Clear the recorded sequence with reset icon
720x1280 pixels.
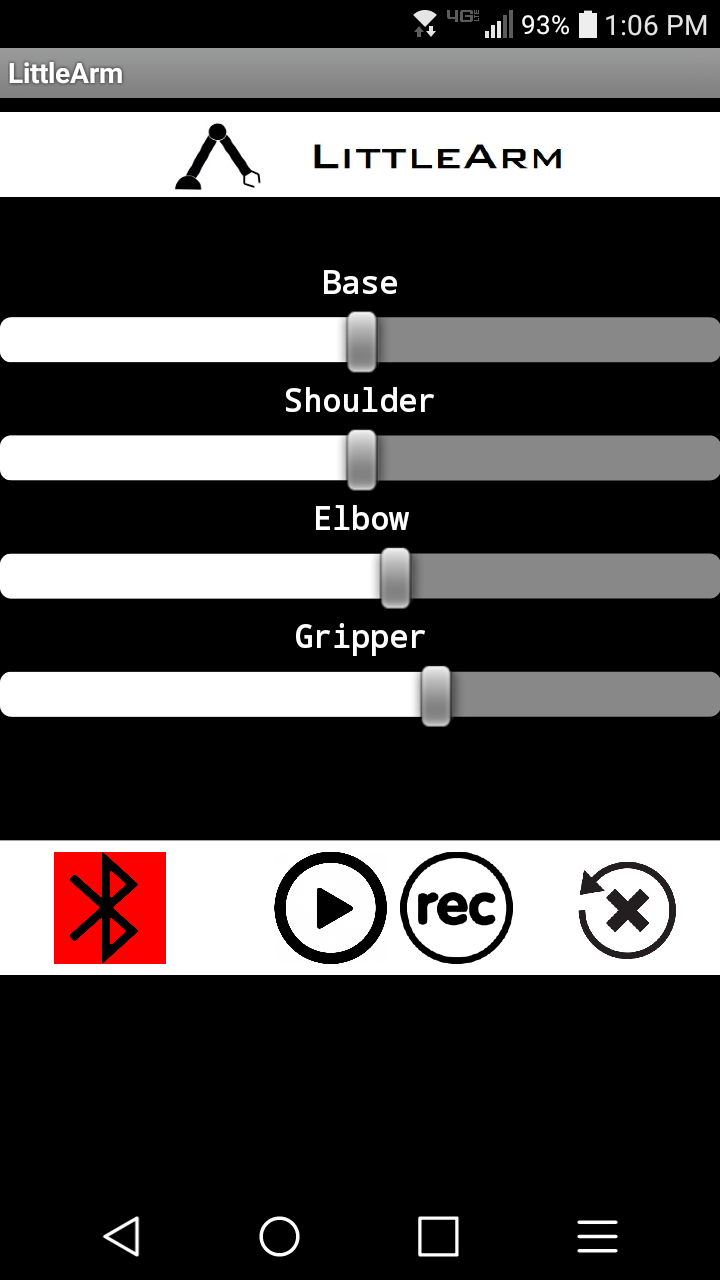tap(627, 910)
